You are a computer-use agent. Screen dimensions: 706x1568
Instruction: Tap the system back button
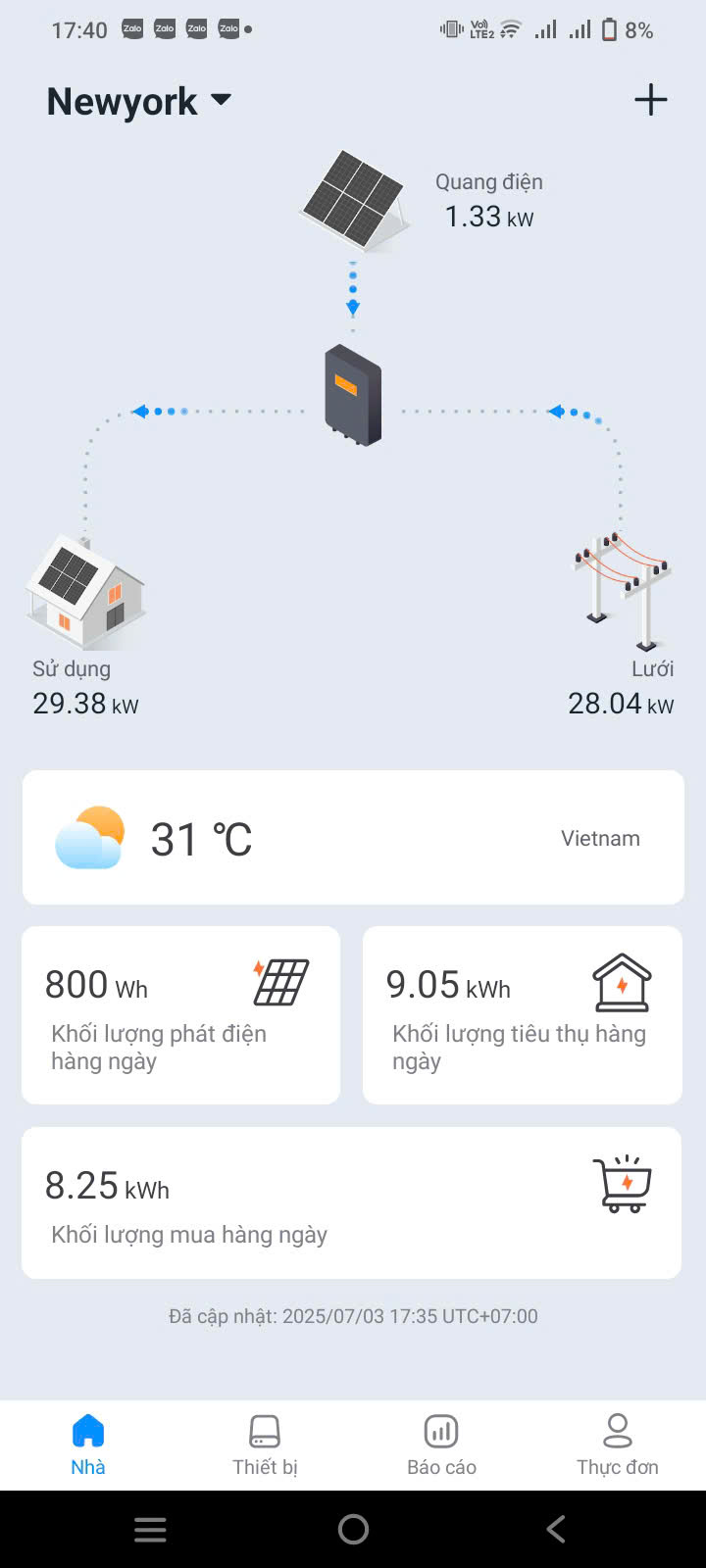pyautogui.click(x=556, y=1529)
